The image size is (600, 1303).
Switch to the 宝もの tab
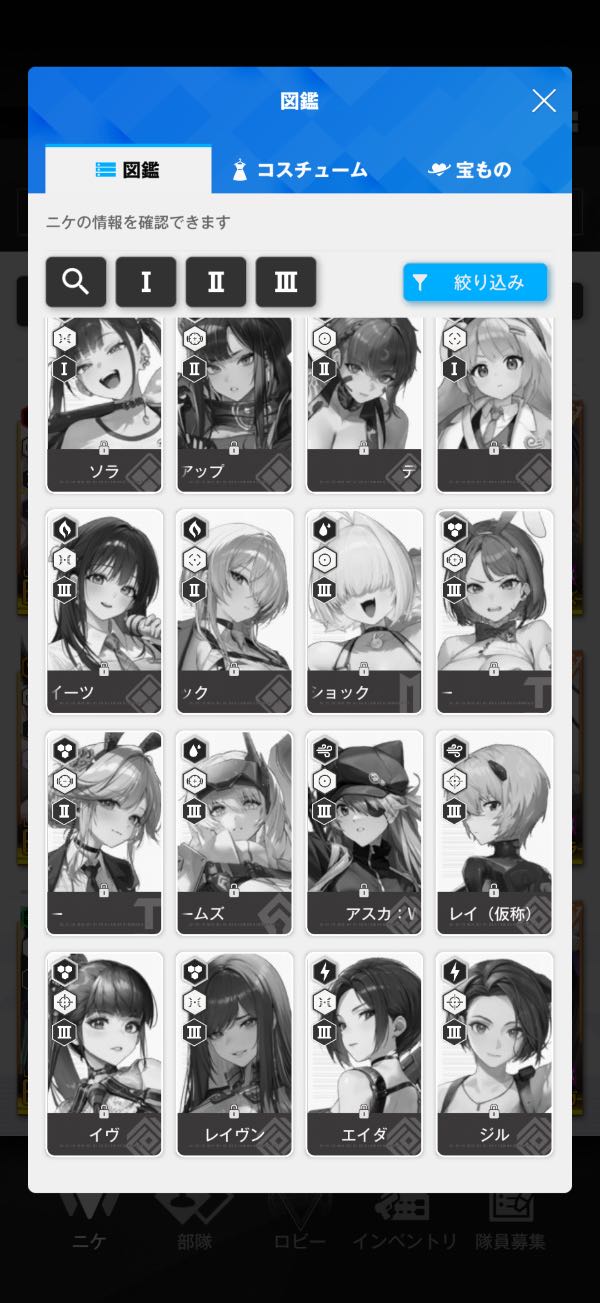(x=469, y=170)
